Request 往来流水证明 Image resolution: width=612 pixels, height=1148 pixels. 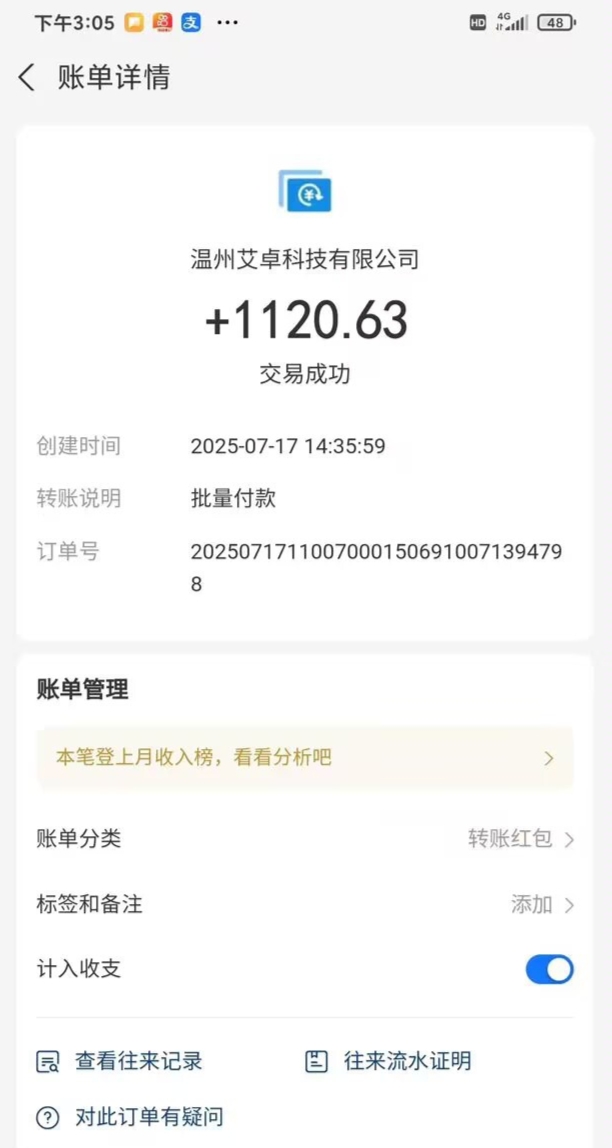pyautogui.click(x=388, y=1061)
